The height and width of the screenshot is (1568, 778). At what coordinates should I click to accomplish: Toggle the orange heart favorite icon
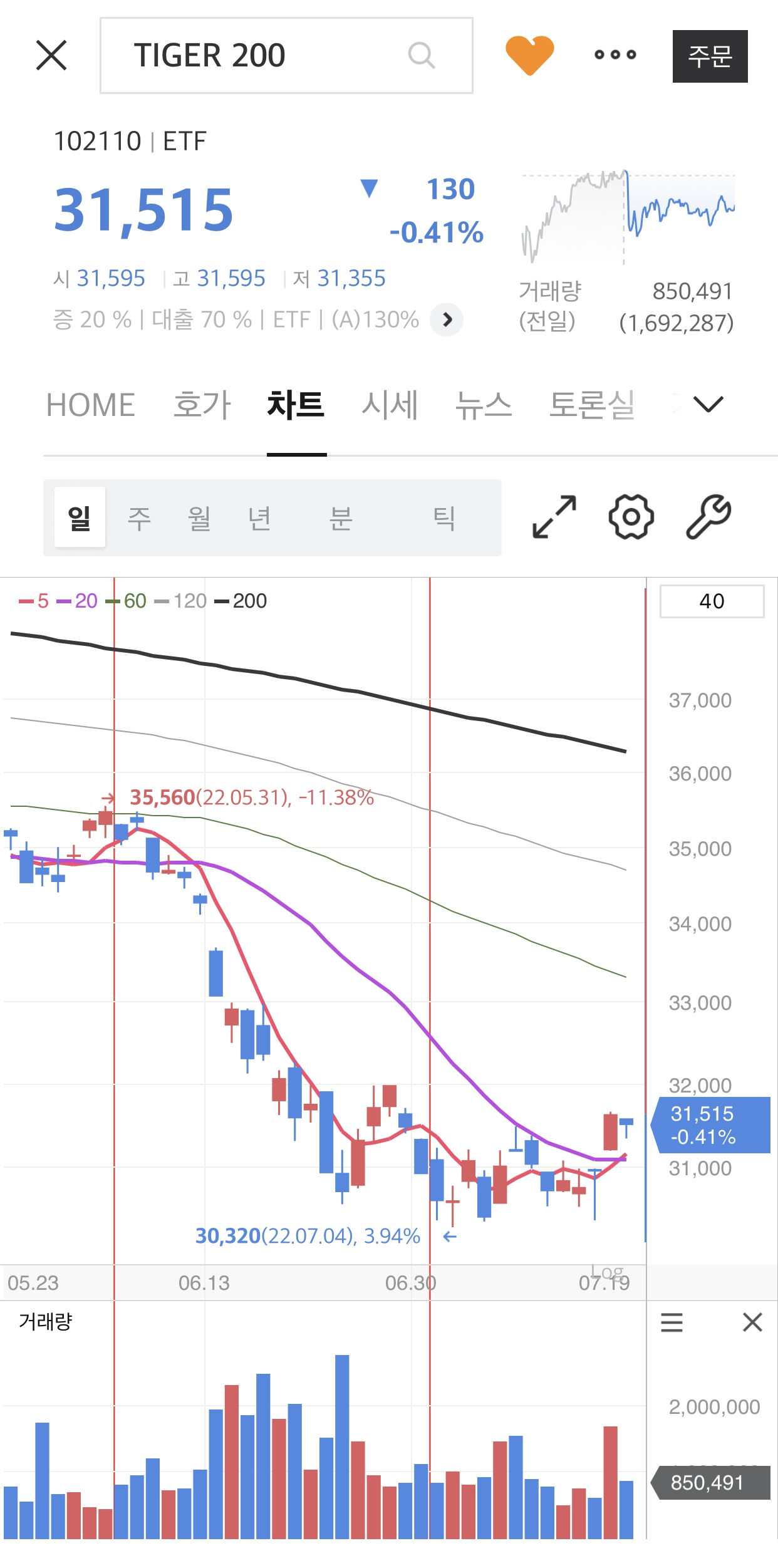[530, 56]
